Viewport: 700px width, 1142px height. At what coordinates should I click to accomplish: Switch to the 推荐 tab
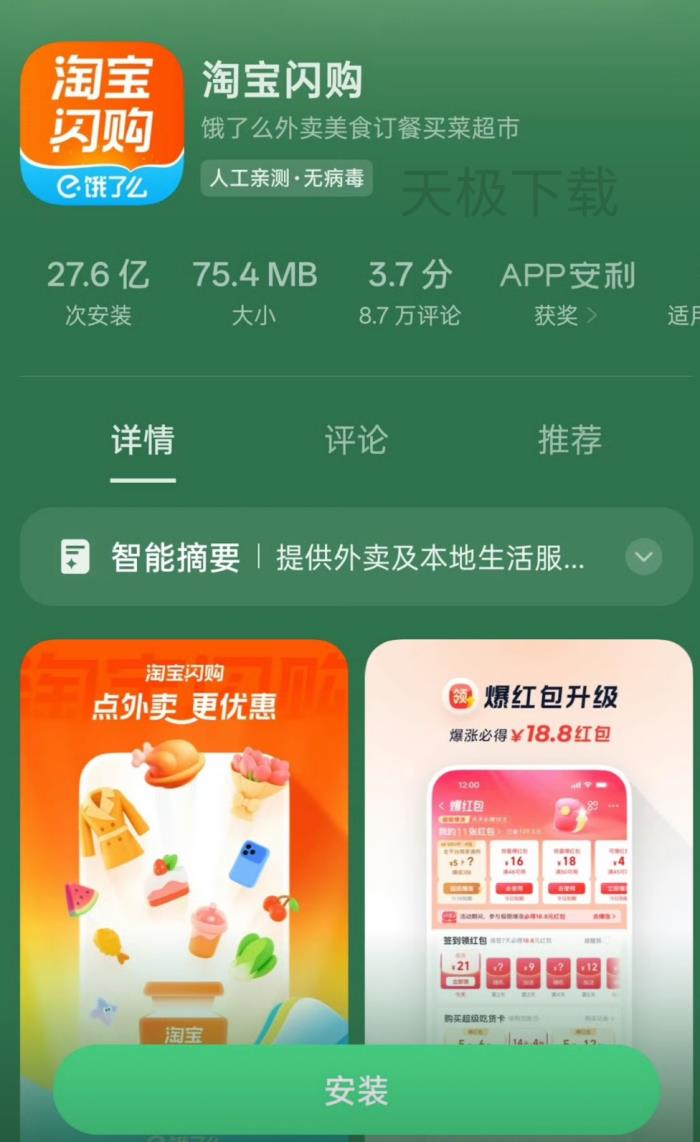click(570, 440)
